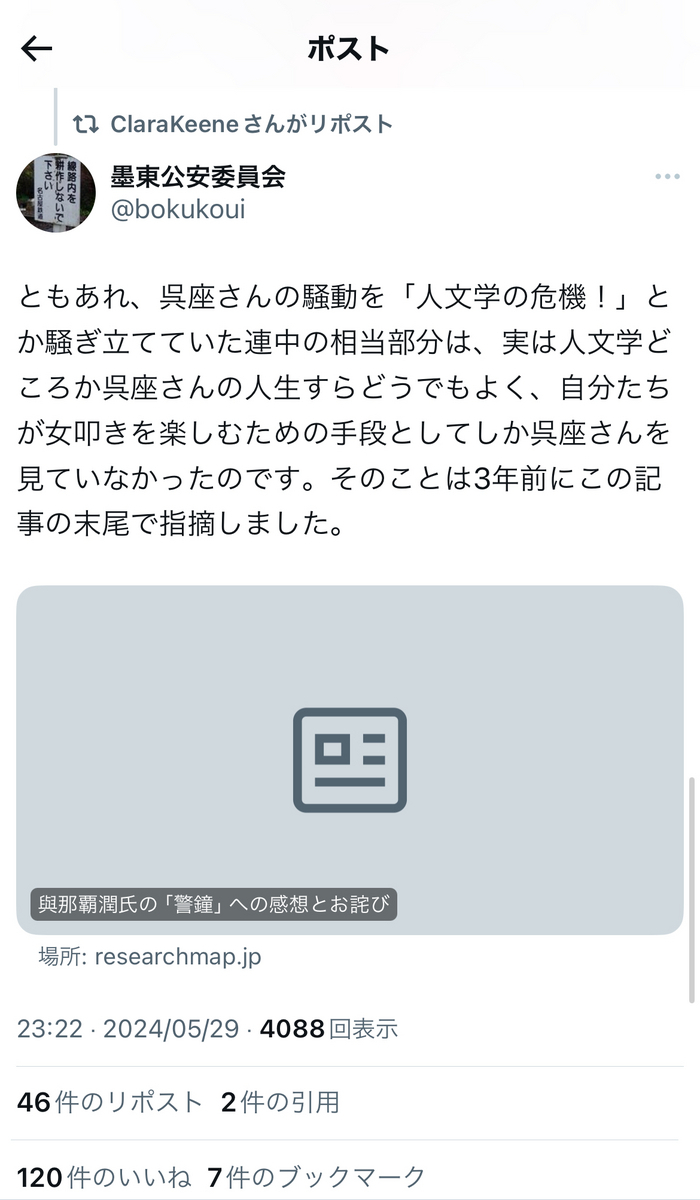View the 2 quote posts

click(280, 1102)
